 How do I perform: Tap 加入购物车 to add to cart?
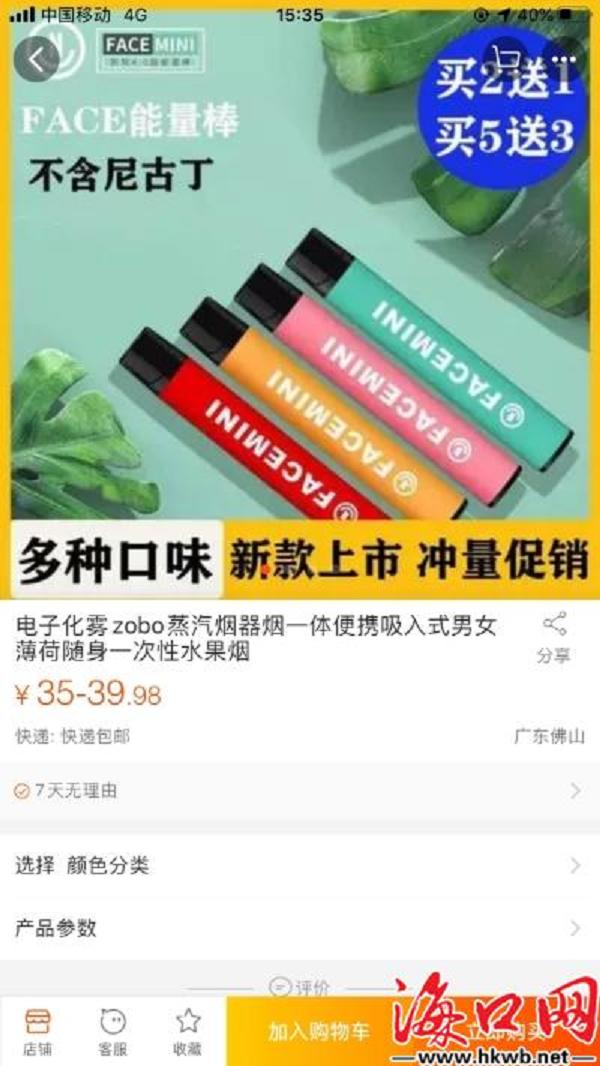[x=319, y=1032]
